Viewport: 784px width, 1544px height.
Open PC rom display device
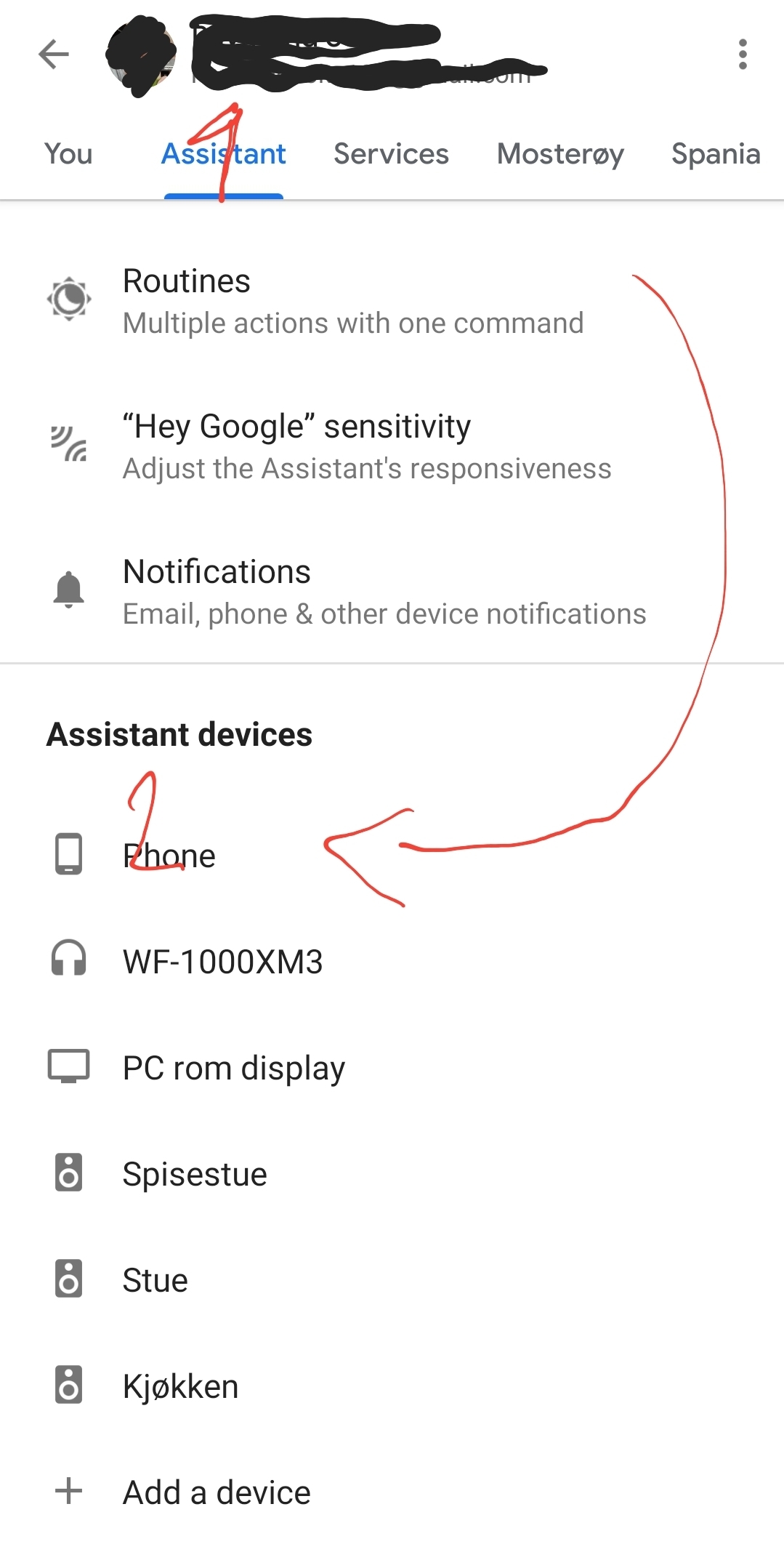click(x=392, y=1067)
